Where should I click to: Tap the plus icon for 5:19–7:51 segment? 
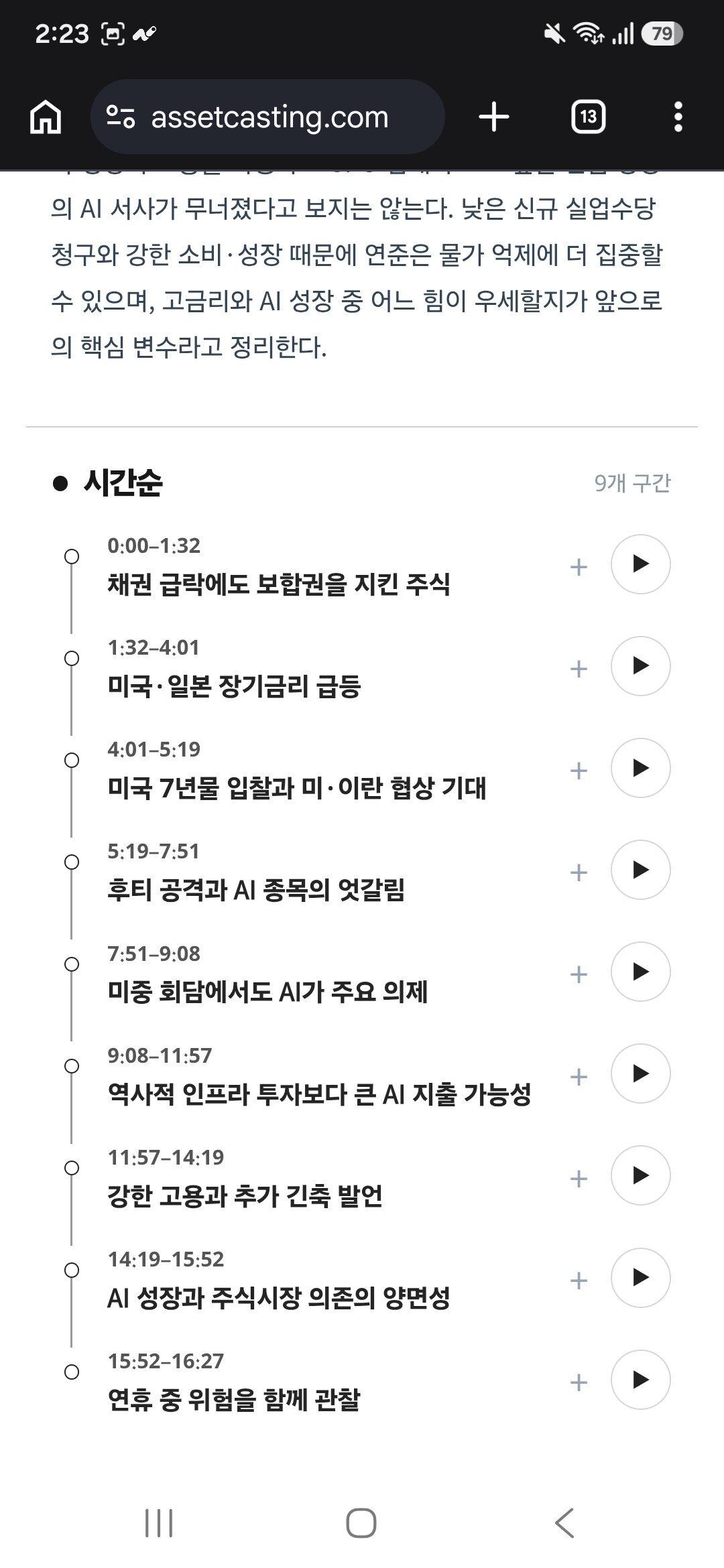(x=579, y=872)
